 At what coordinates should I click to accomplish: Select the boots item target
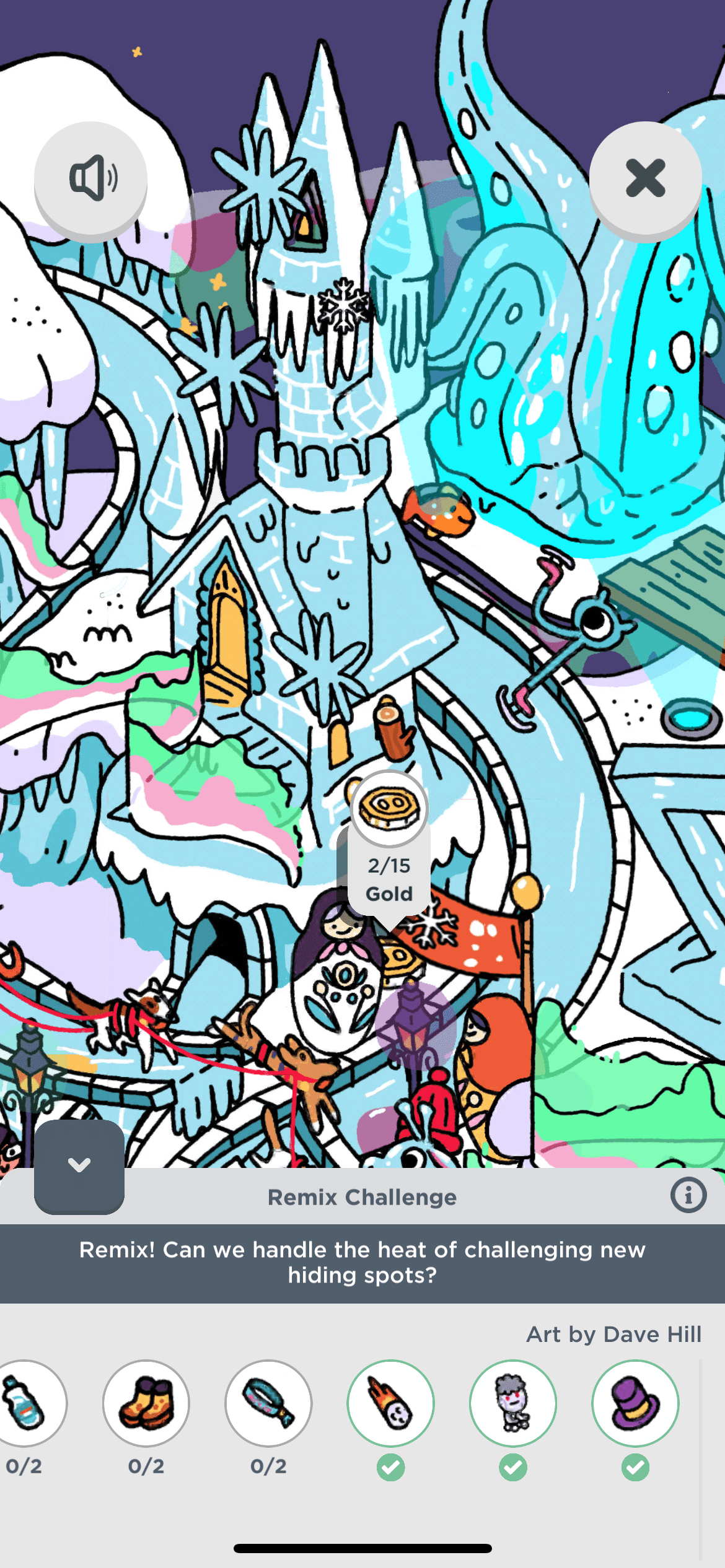coord(146,1403)
